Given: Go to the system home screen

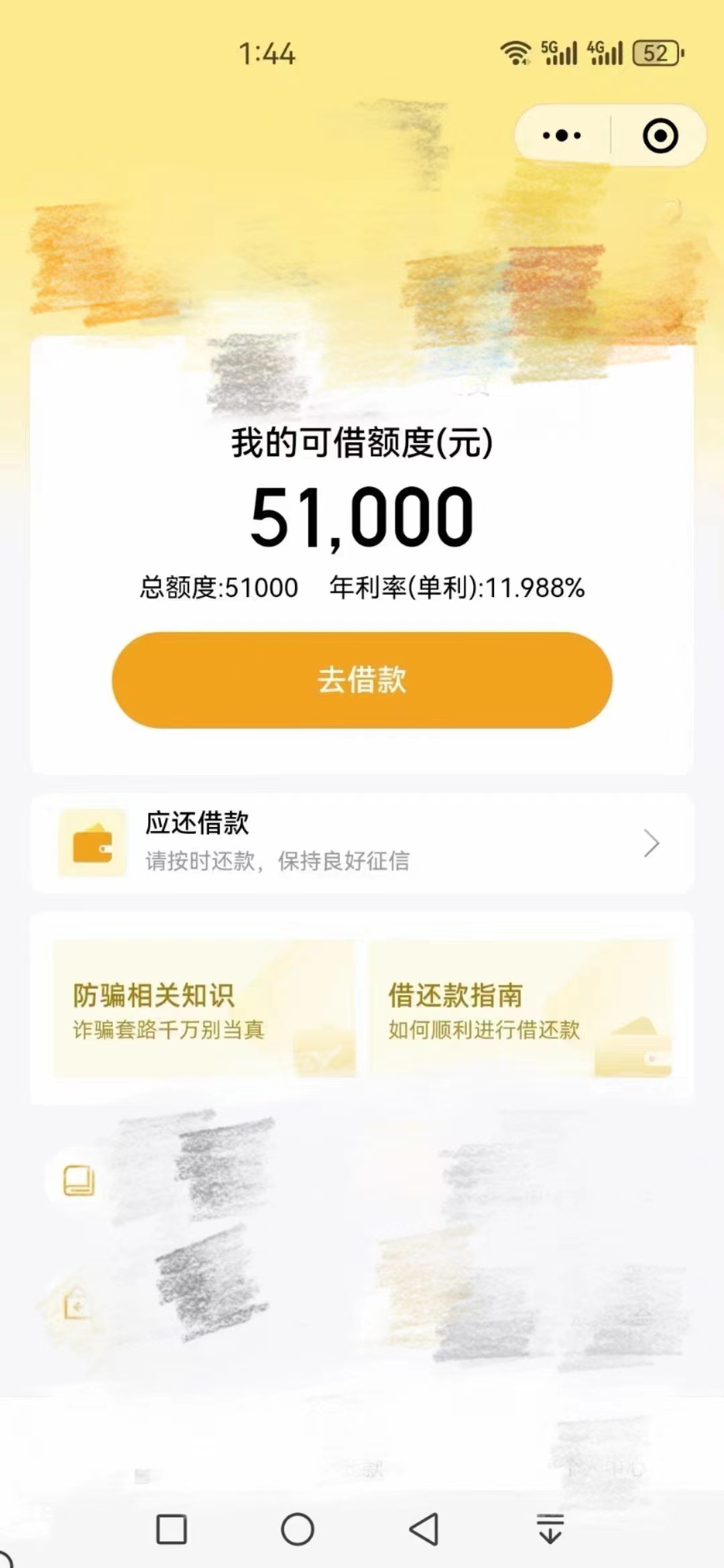Looking at the screenshot, I should point(298,1529).
